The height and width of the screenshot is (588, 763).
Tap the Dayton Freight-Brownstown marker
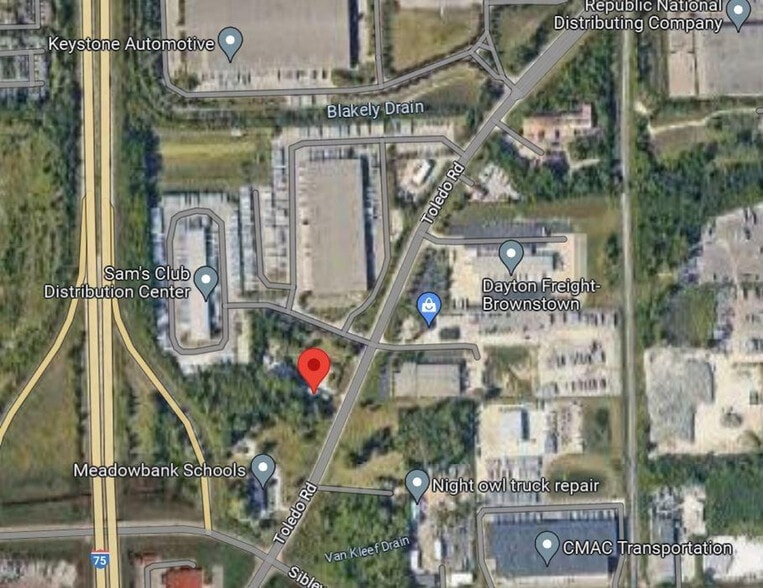(x=511, y=255)
